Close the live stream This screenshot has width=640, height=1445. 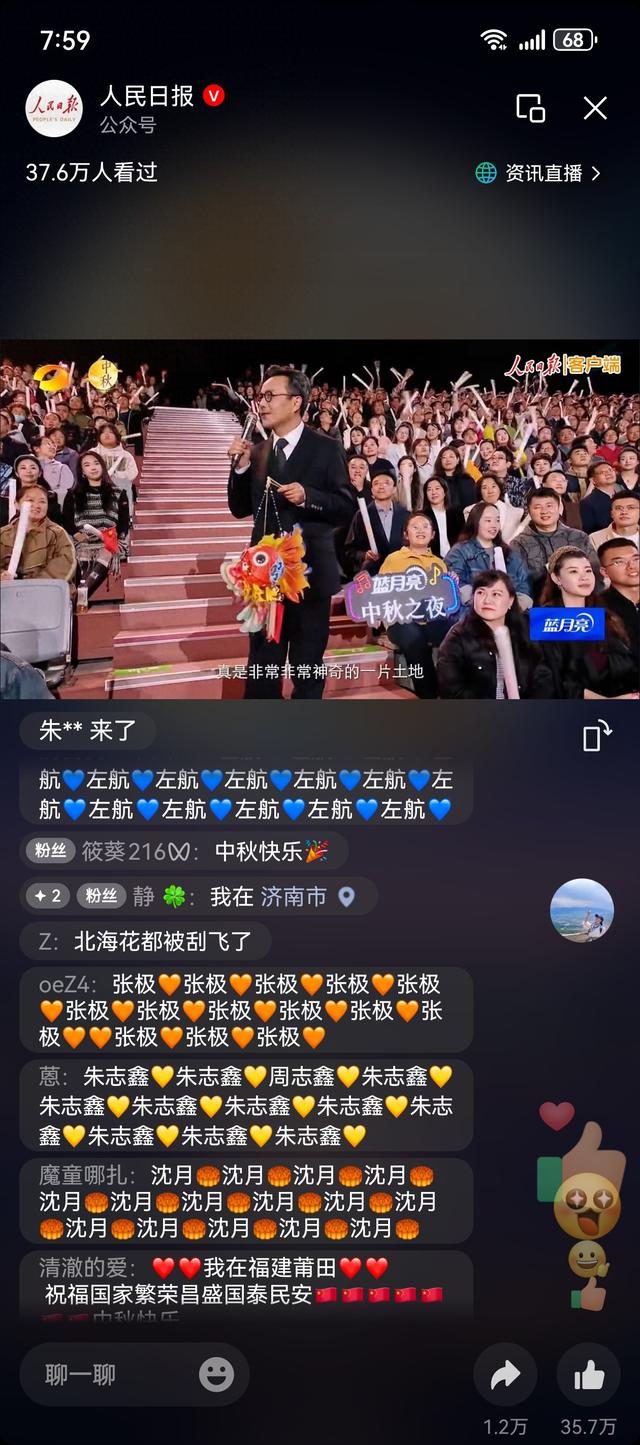(595, 108)
